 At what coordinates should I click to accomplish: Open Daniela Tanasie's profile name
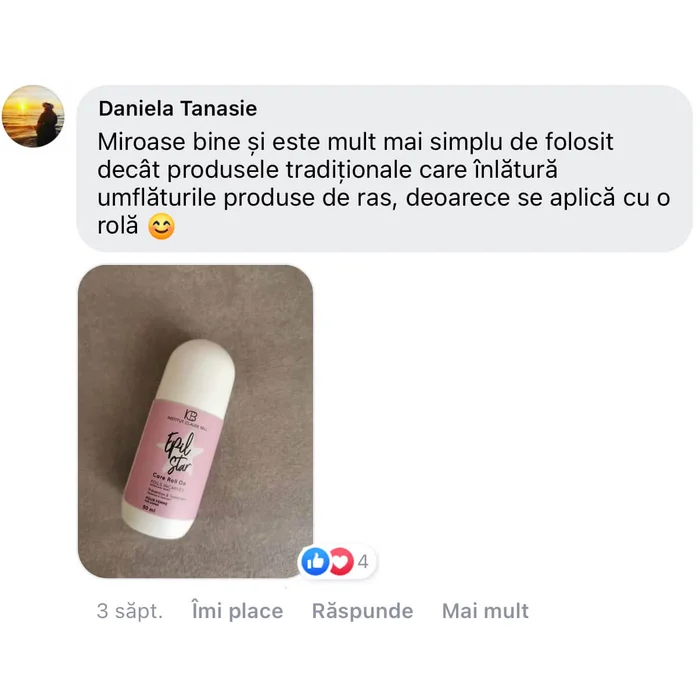(x=177, y=109)
